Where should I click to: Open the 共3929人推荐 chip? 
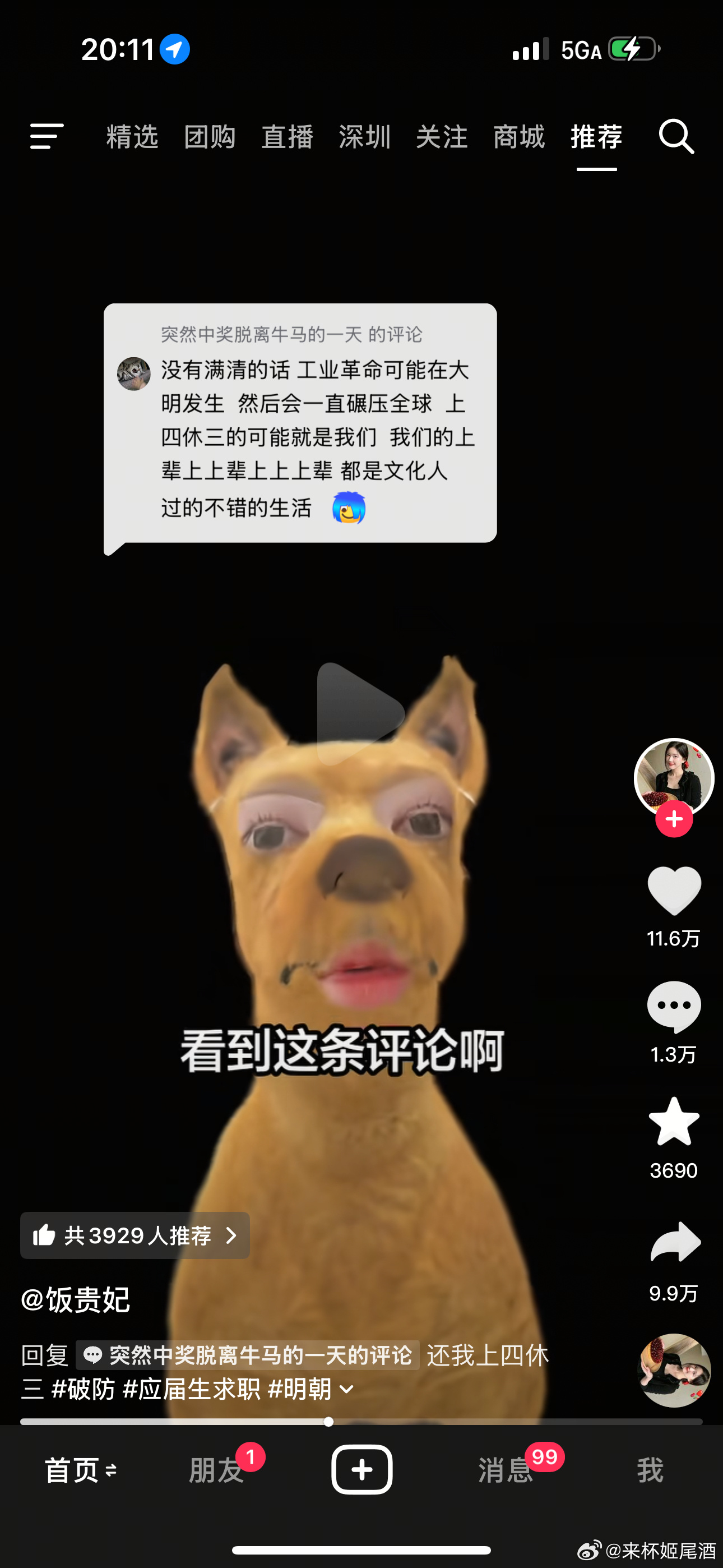pos(135,1235)
